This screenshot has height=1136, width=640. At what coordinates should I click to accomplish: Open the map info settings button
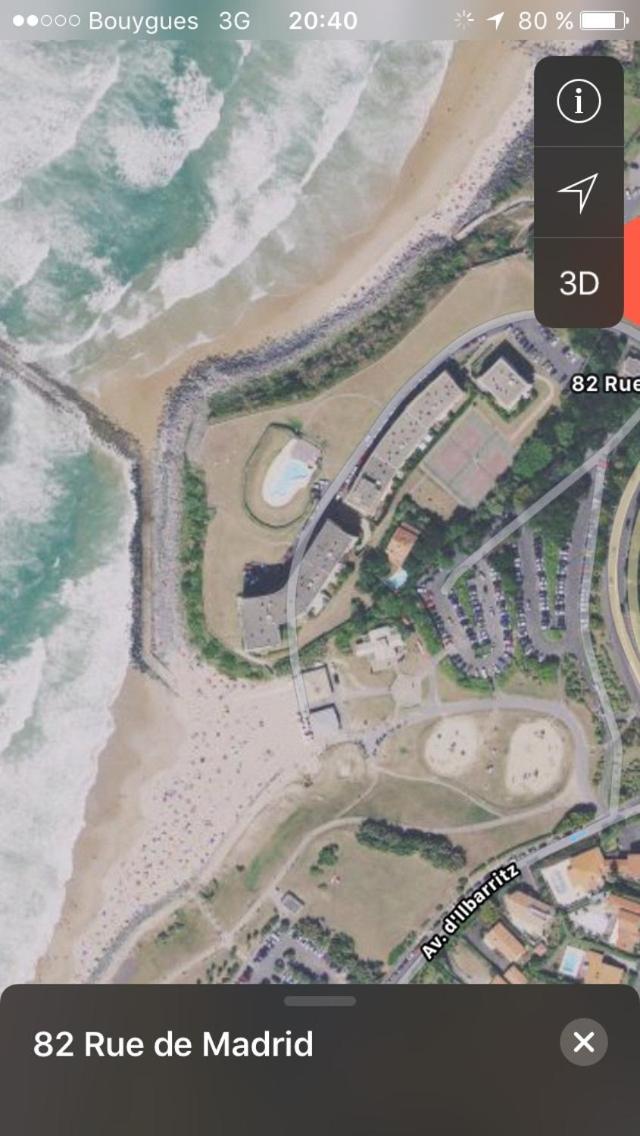point(578,102)
